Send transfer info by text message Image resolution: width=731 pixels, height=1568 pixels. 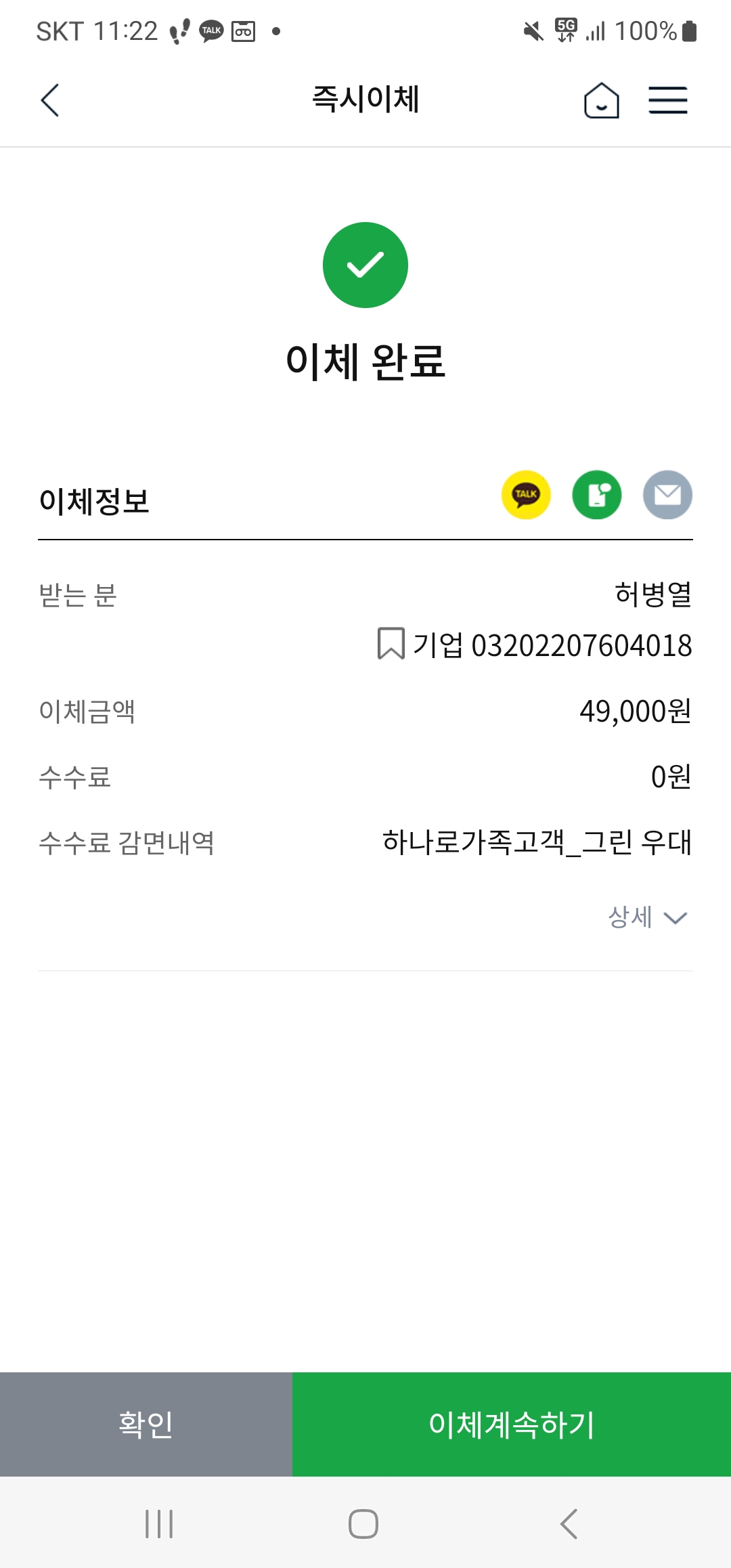pyautogui.click(x=597, y=495)
